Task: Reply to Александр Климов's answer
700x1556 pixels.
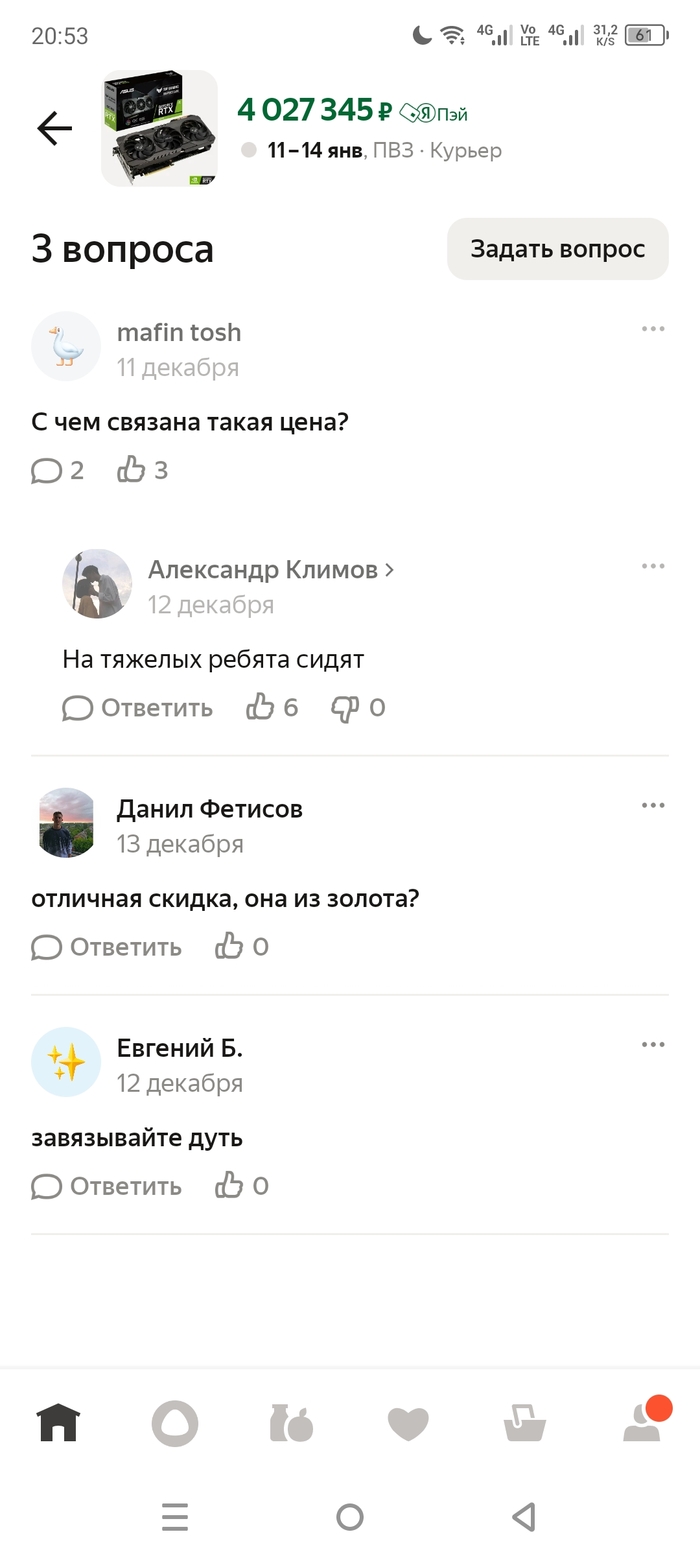Action: (138, 708)
